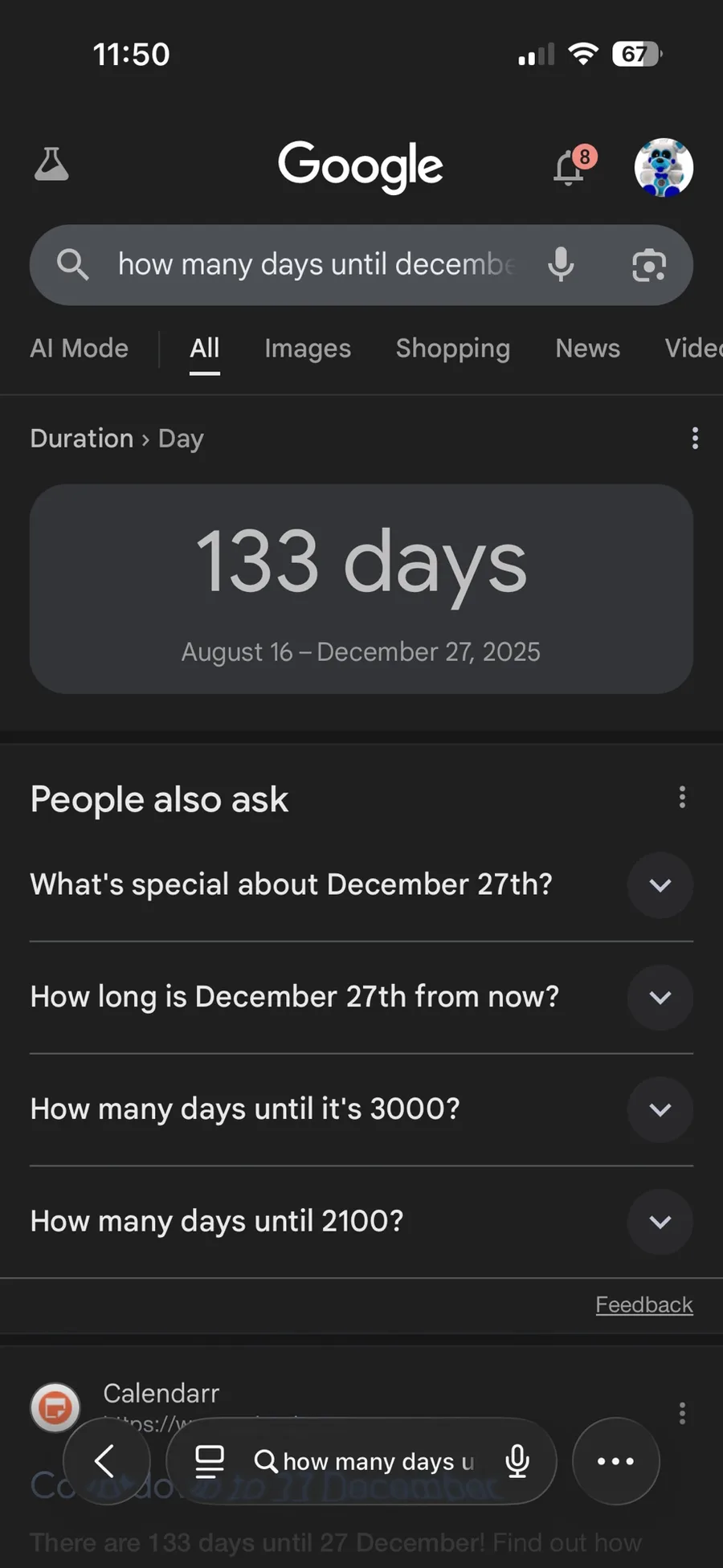Tap the Google search query field

click(317, 264)
